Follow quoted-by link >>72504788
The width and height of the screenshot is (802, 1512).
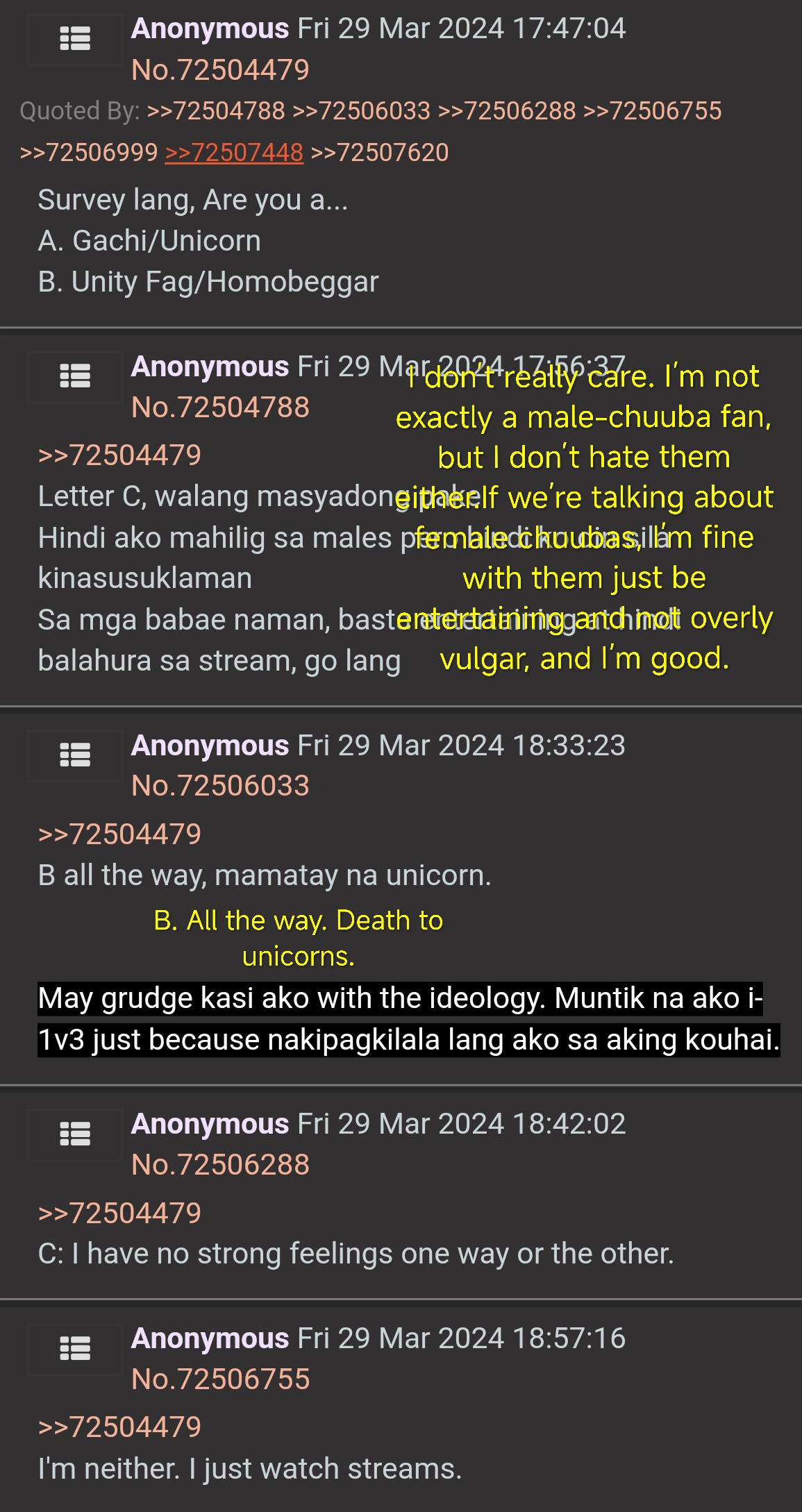pos(216,111)
